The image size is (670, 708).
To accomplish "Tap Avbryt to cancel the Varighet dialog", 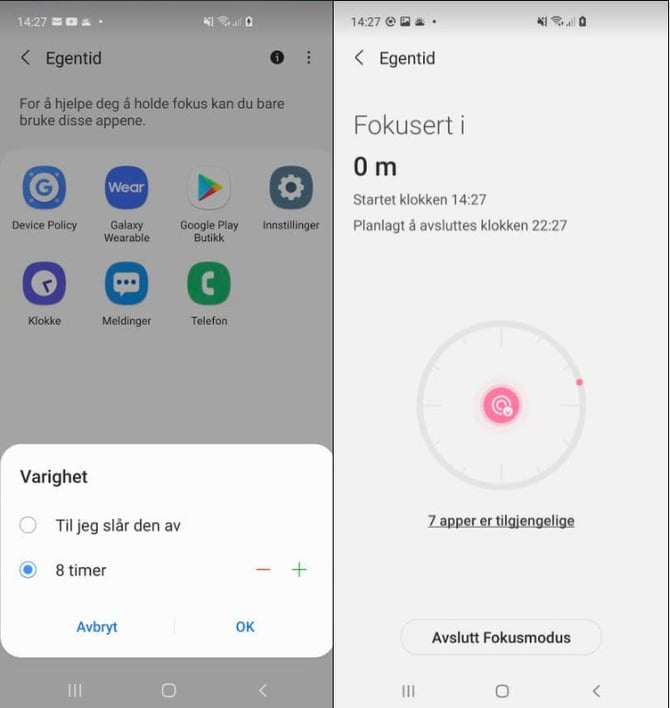I will 97,627.
